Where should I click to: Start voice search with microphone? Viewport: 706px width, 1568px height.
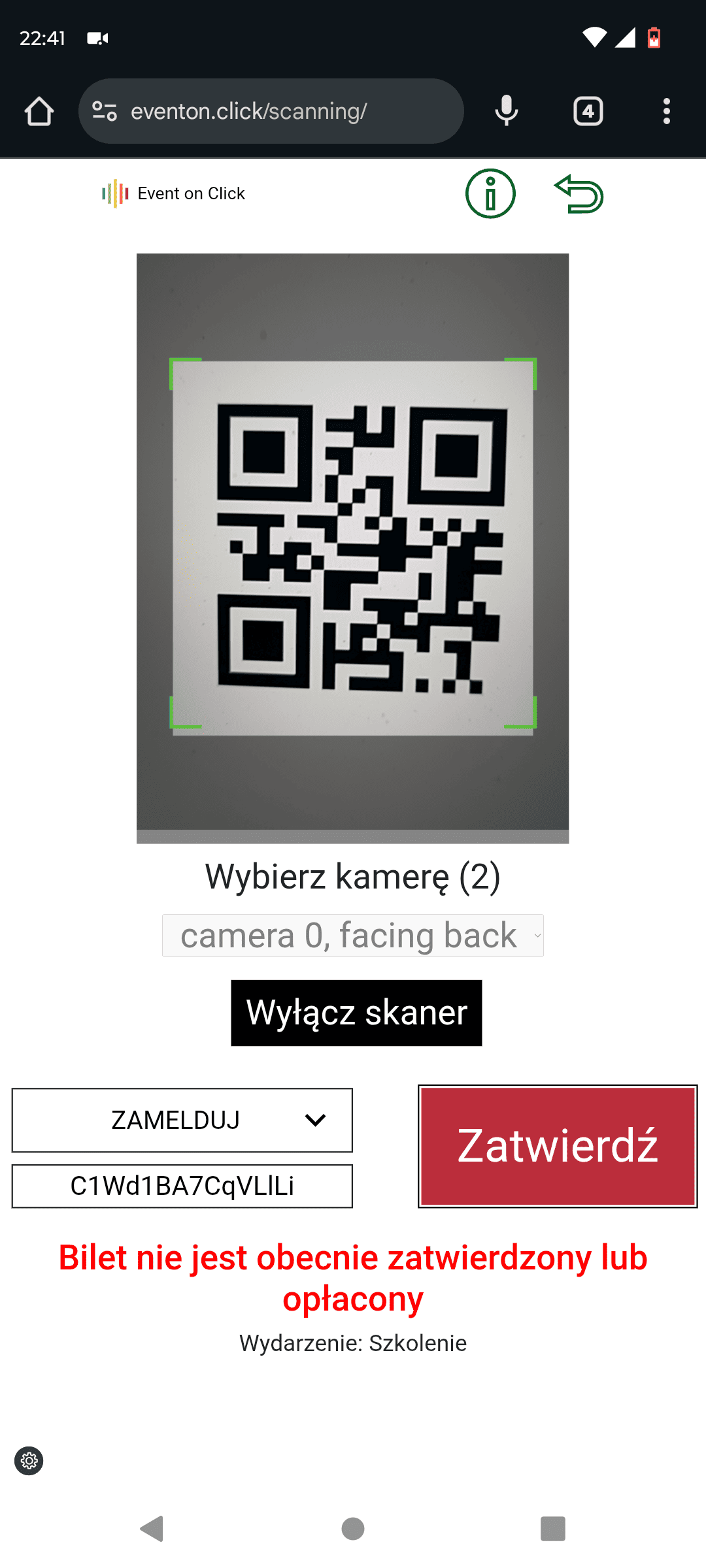507,111
